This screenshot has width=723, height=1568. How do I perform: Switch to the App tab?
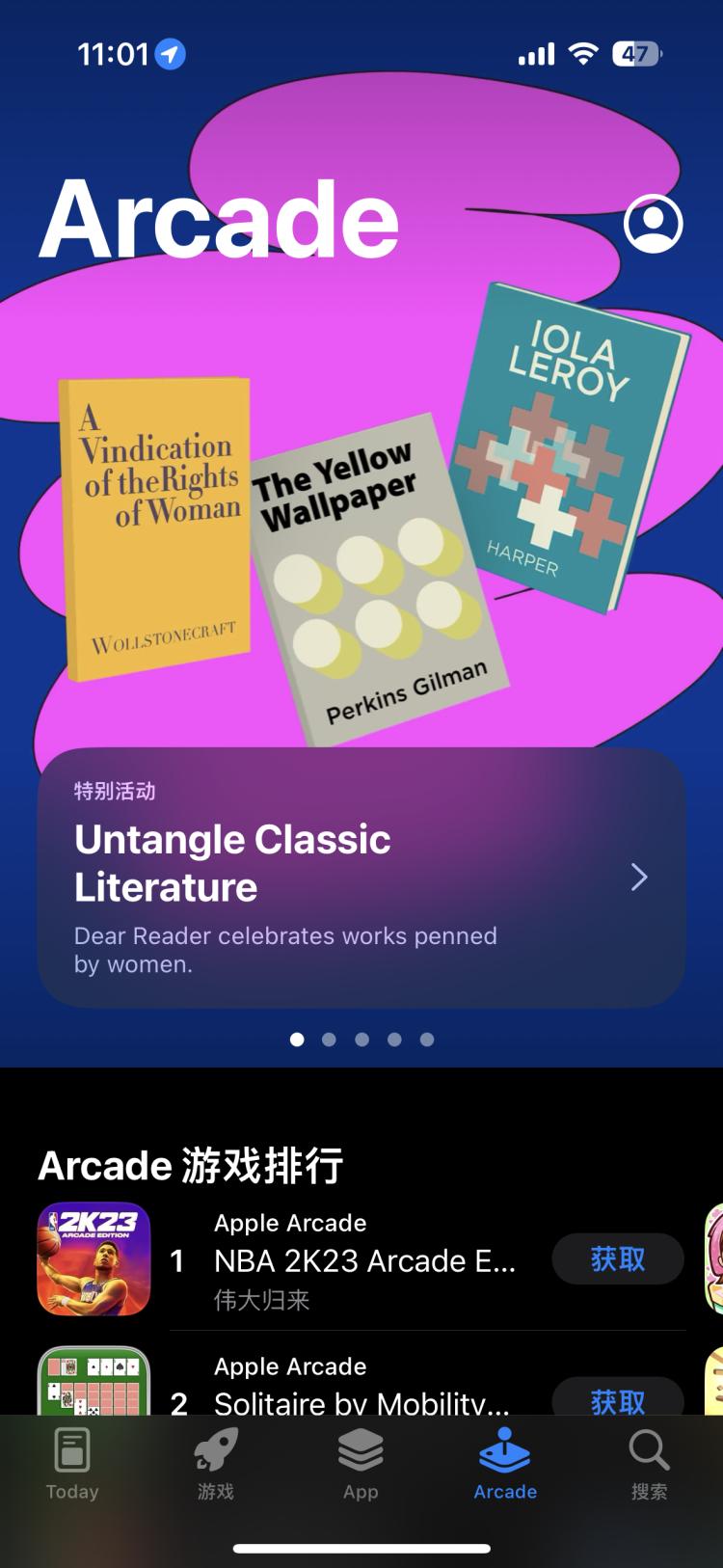click(x=361, y=1464)
